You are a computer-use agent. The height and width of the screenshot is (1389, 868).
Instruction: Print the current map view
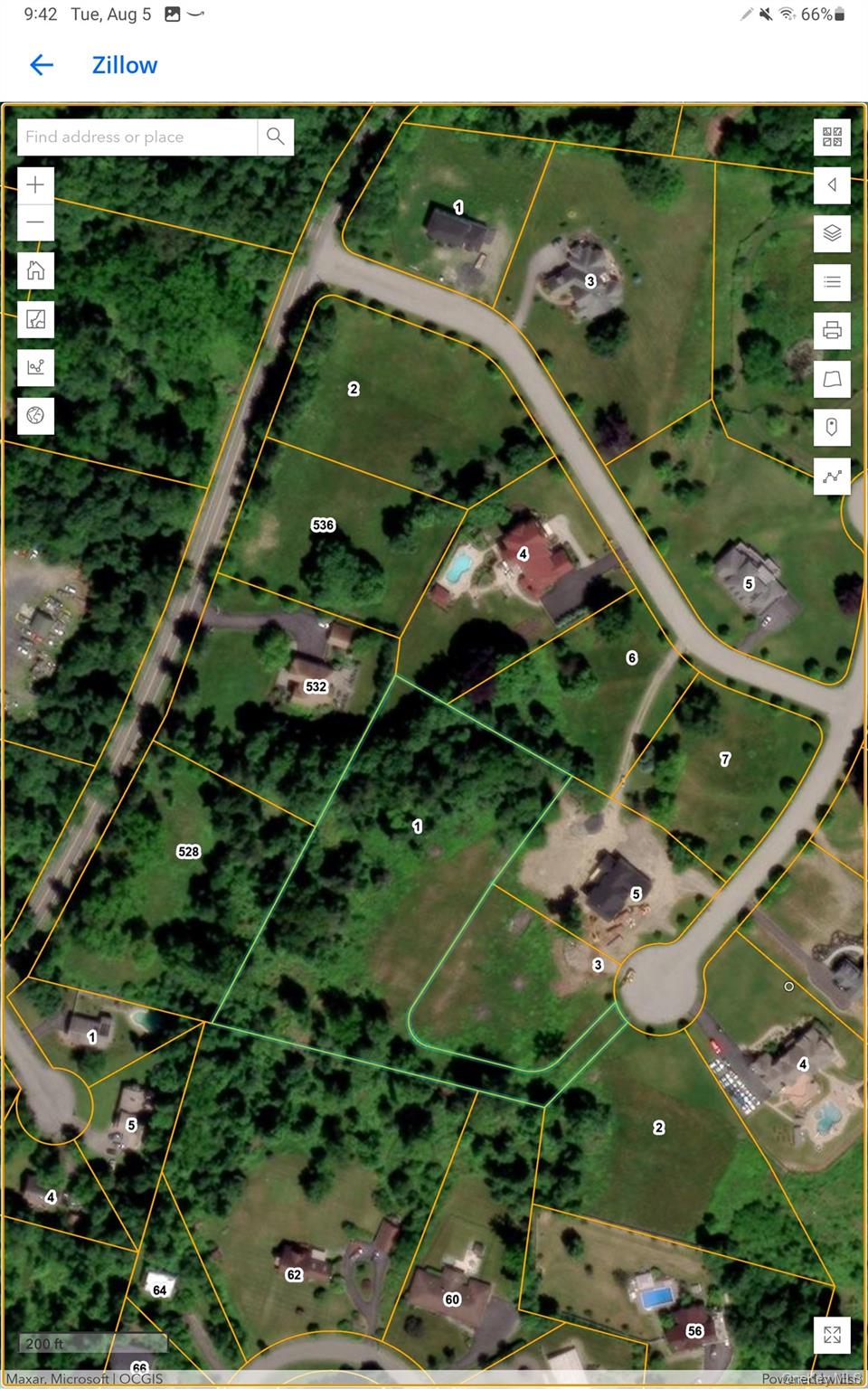pyautogui.click(x=832, y=330)
